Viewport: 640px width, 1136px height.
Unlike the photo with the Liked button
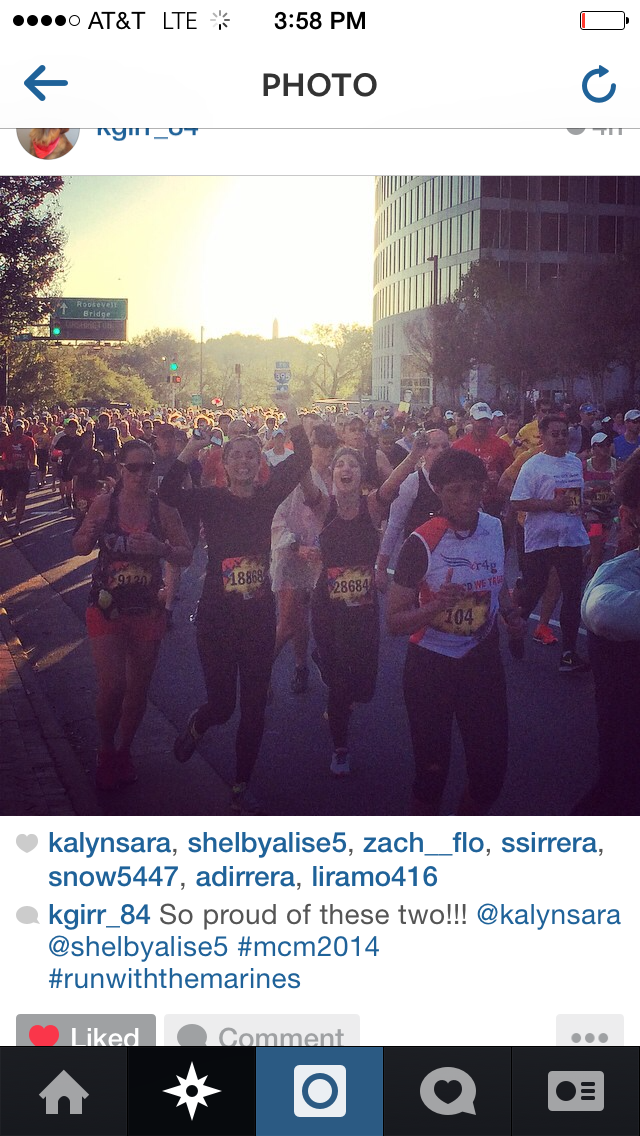coord(86,1035)
